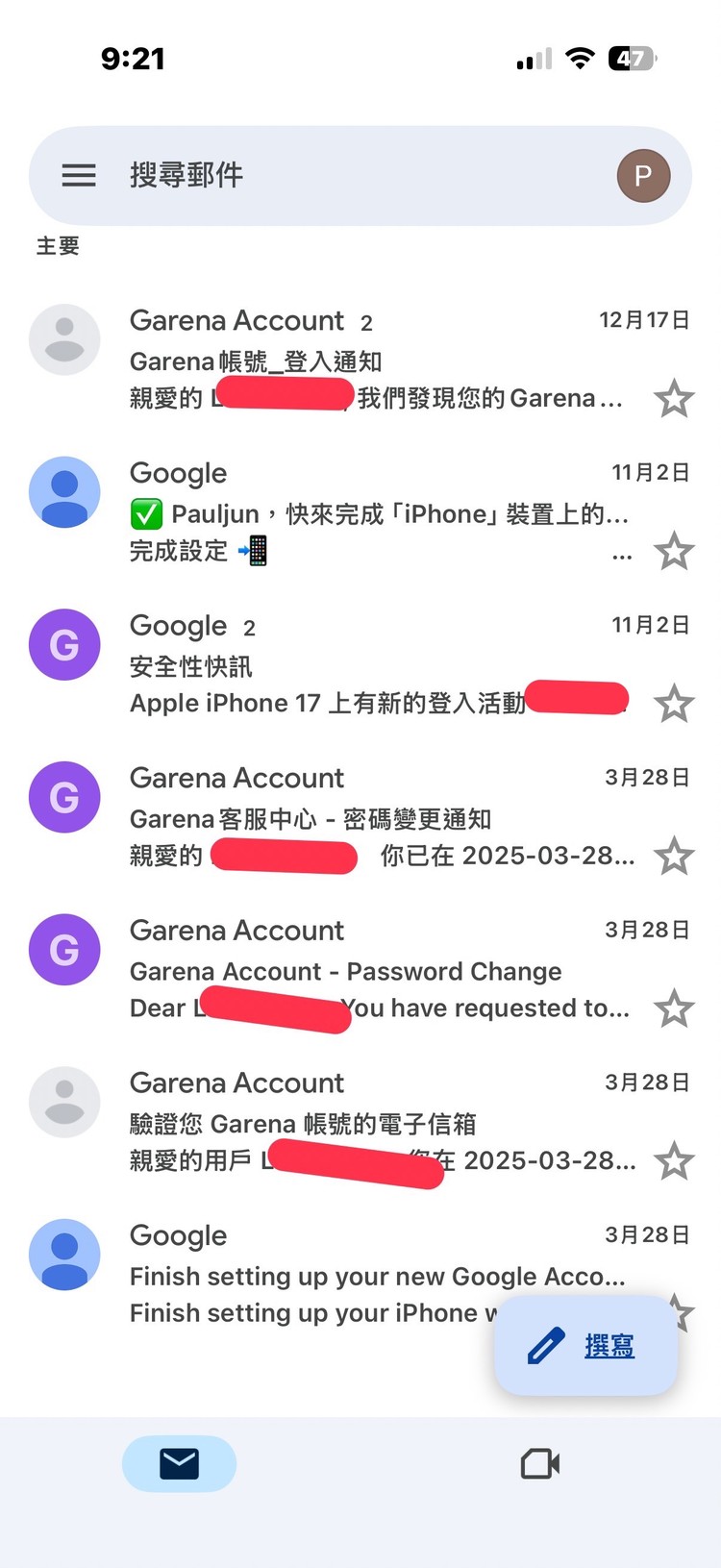Tap the blue Google sender avatar
This screenshot has width=721, height=1568.
[64, 491]
